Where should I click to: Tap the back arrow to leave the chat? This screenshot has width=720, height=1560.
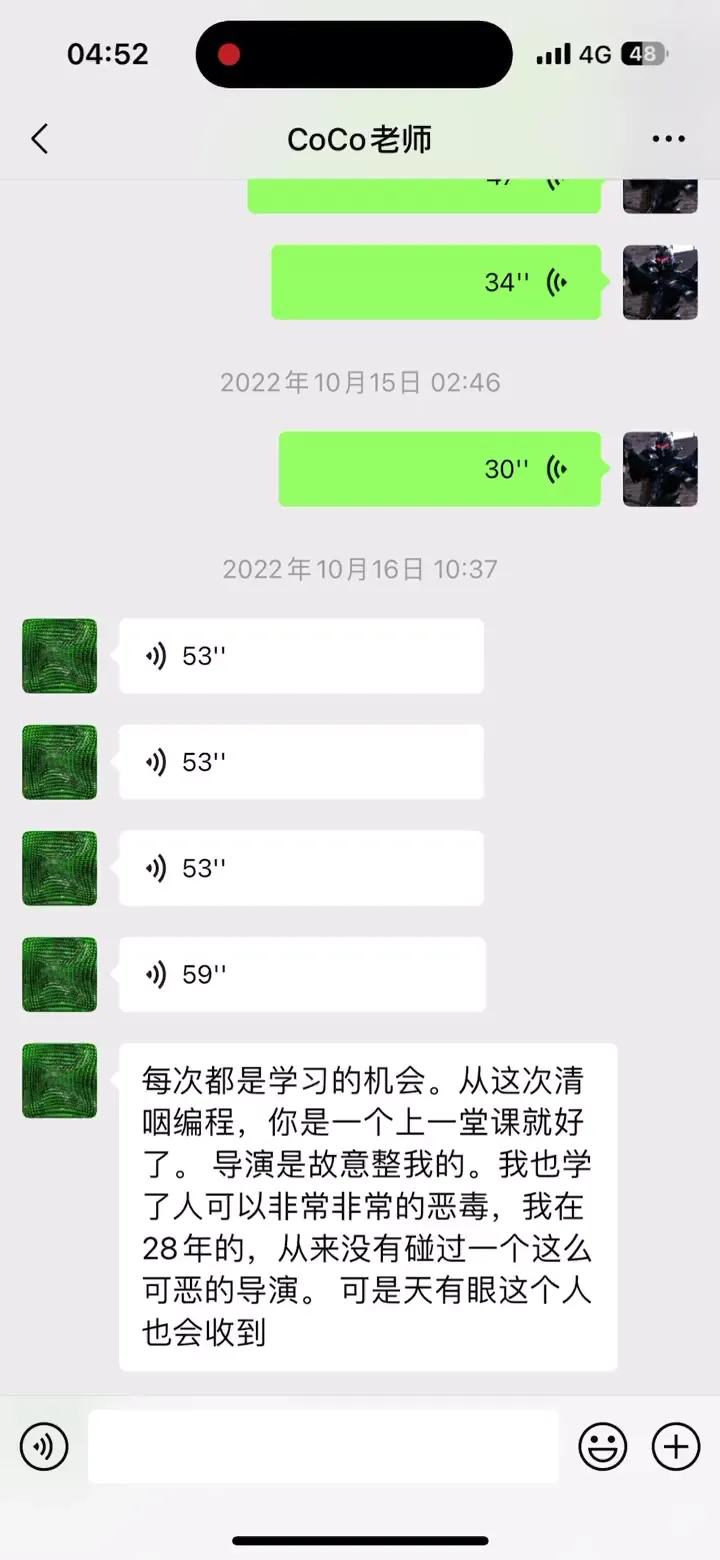pos(39,139)
